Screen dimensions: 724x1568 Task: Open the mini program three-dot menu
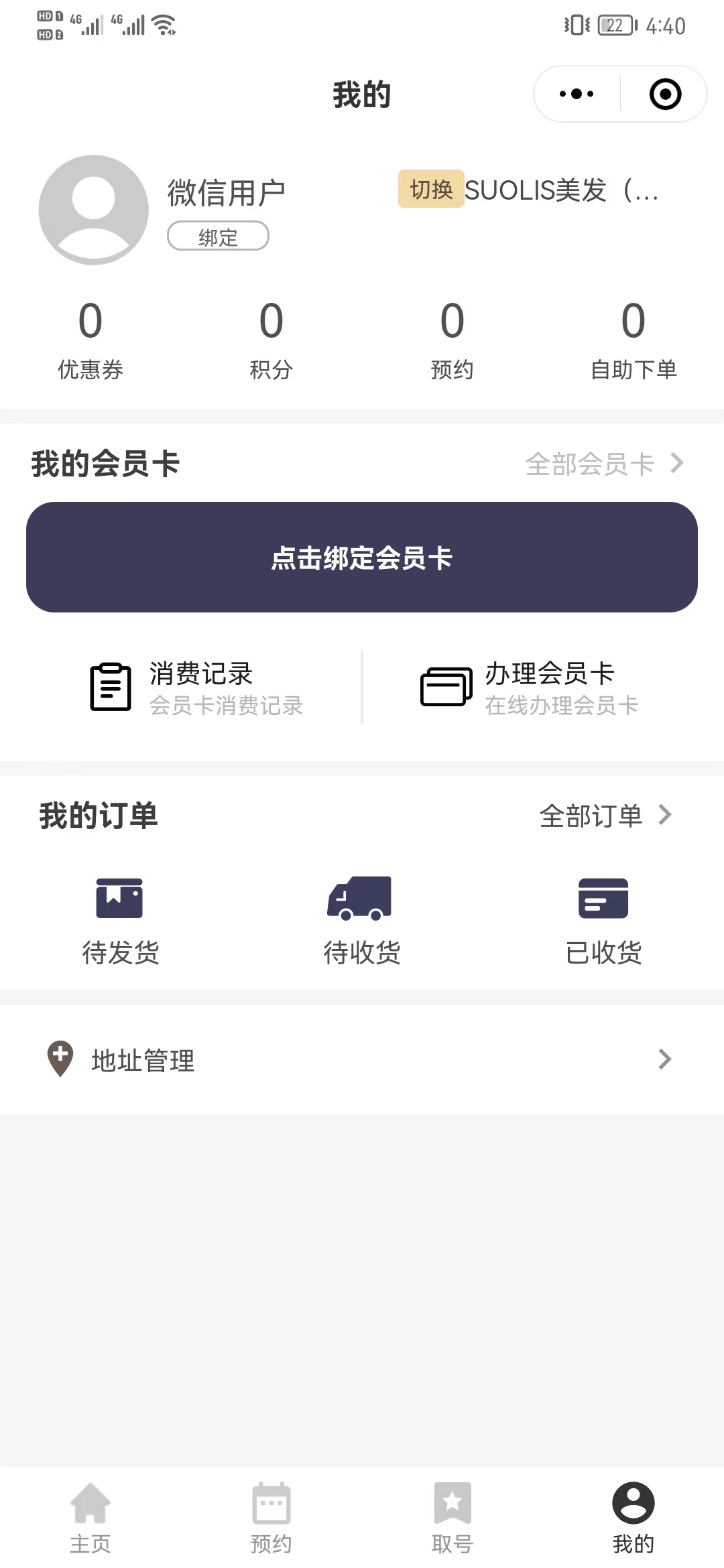(x=577, y=94)
